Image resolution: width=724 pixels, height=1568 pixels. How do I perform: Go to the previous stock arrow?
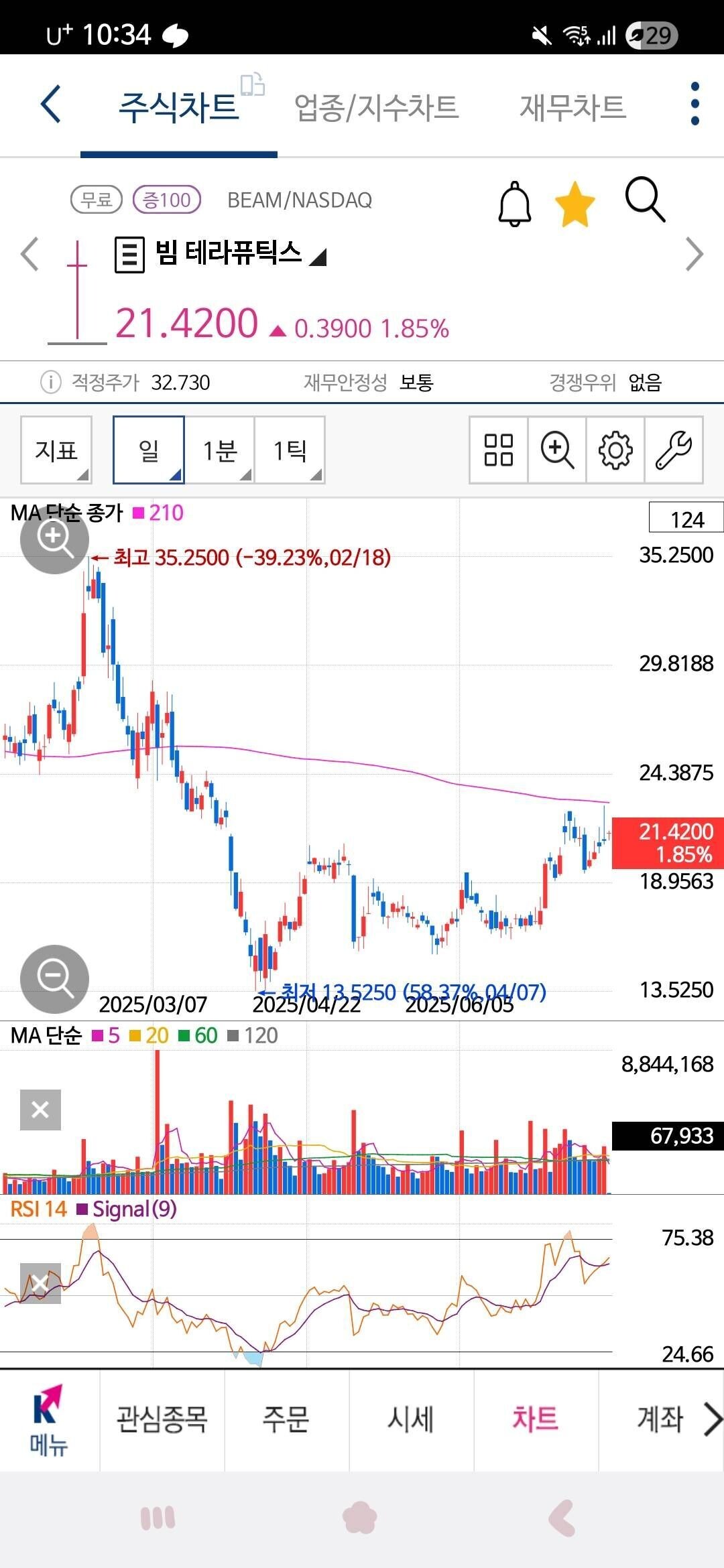[x=29, y=255]
